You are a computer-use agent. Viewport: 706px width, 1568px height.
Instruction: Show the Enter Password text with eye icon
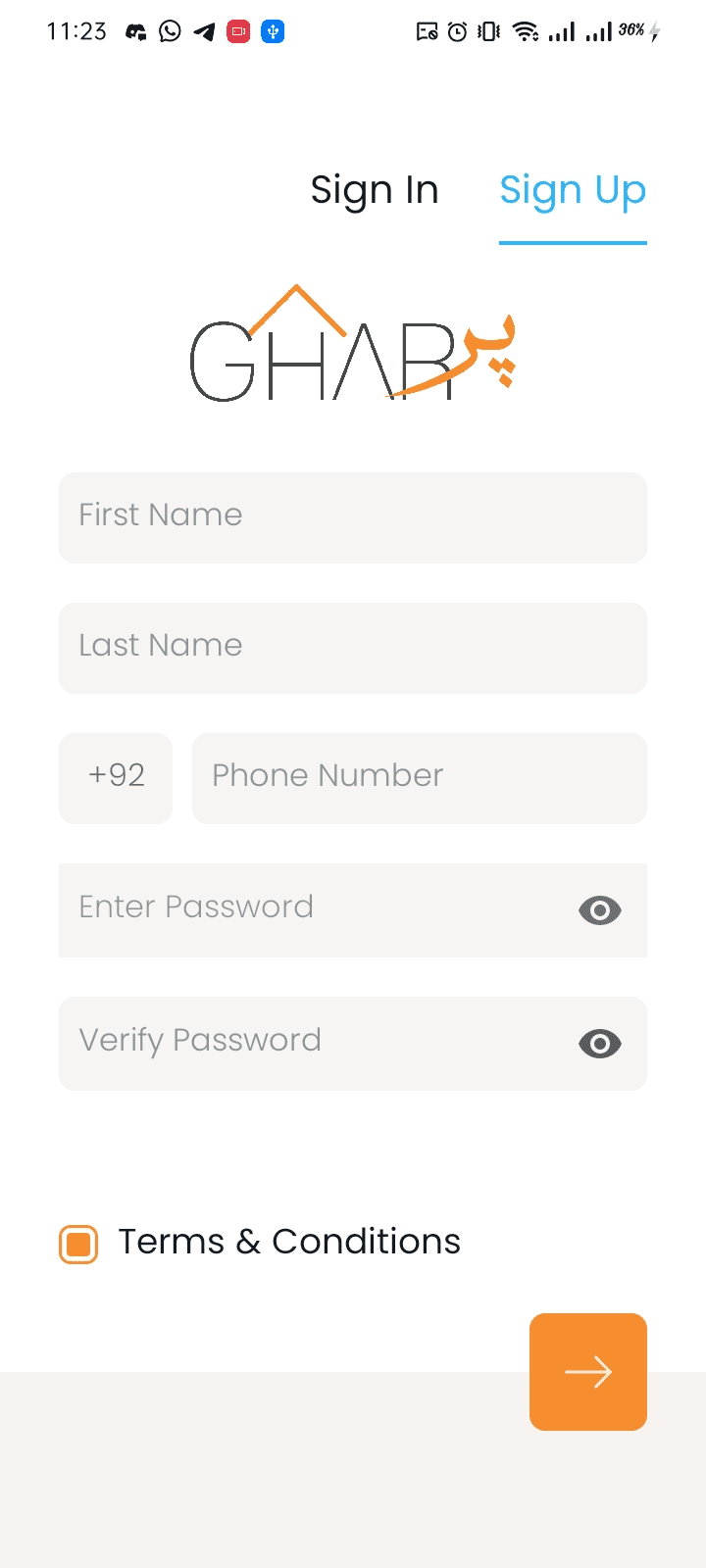tap(600, 910)
